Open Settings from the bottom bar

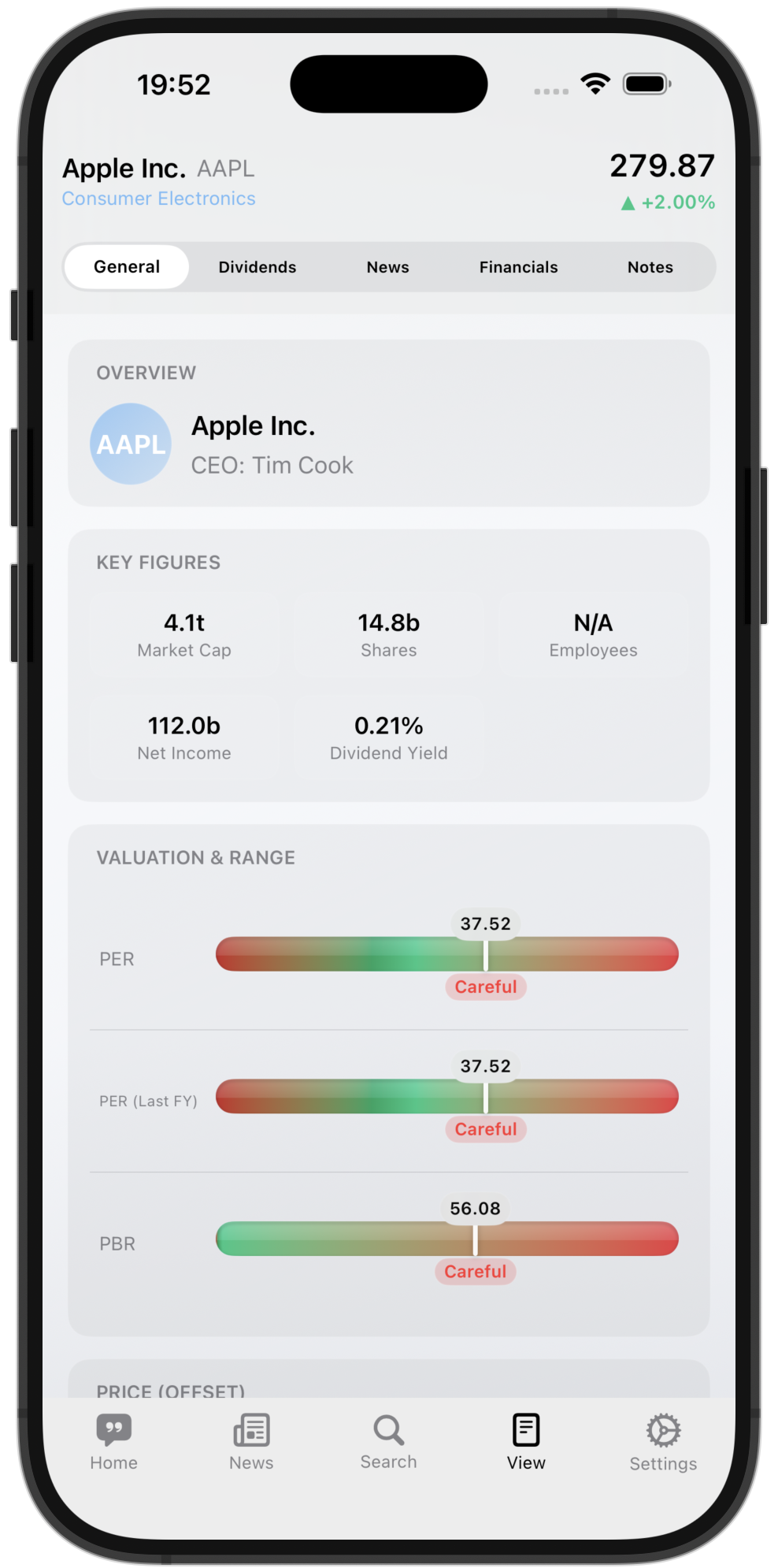[x=663, y=1442]
